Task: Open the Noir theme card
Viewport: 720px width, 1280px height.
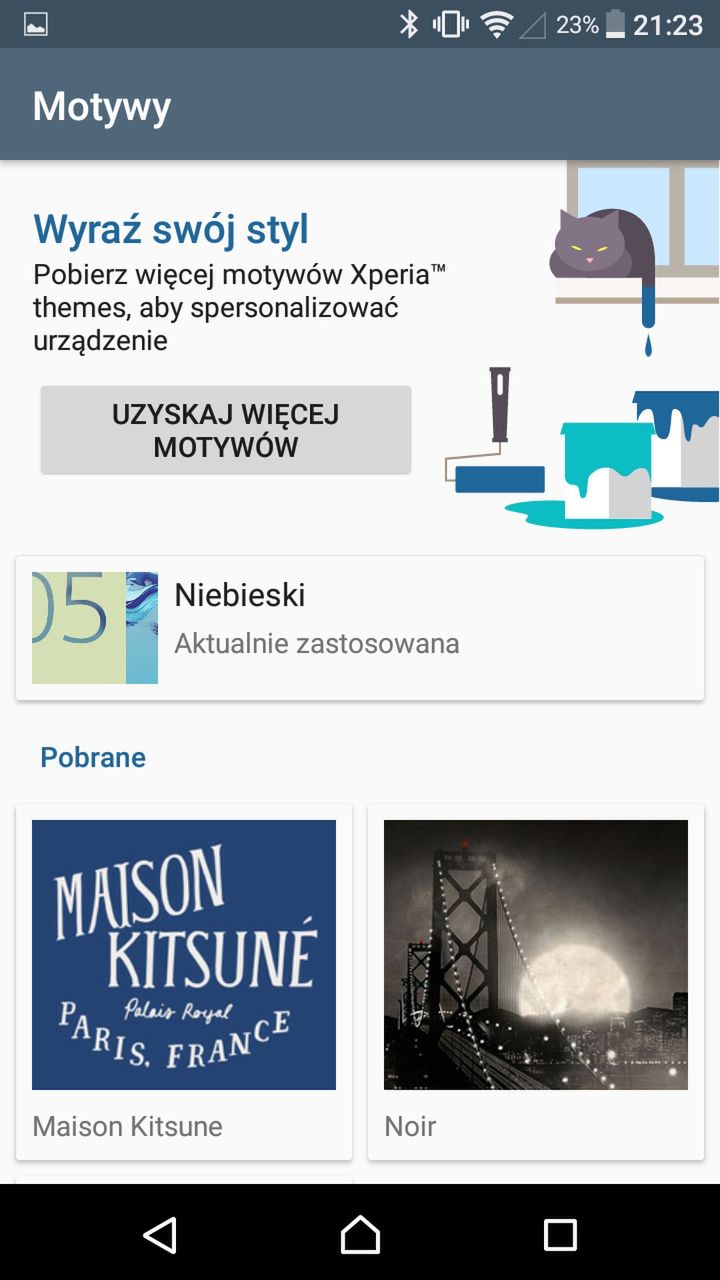Action: (x=536, y=980)
